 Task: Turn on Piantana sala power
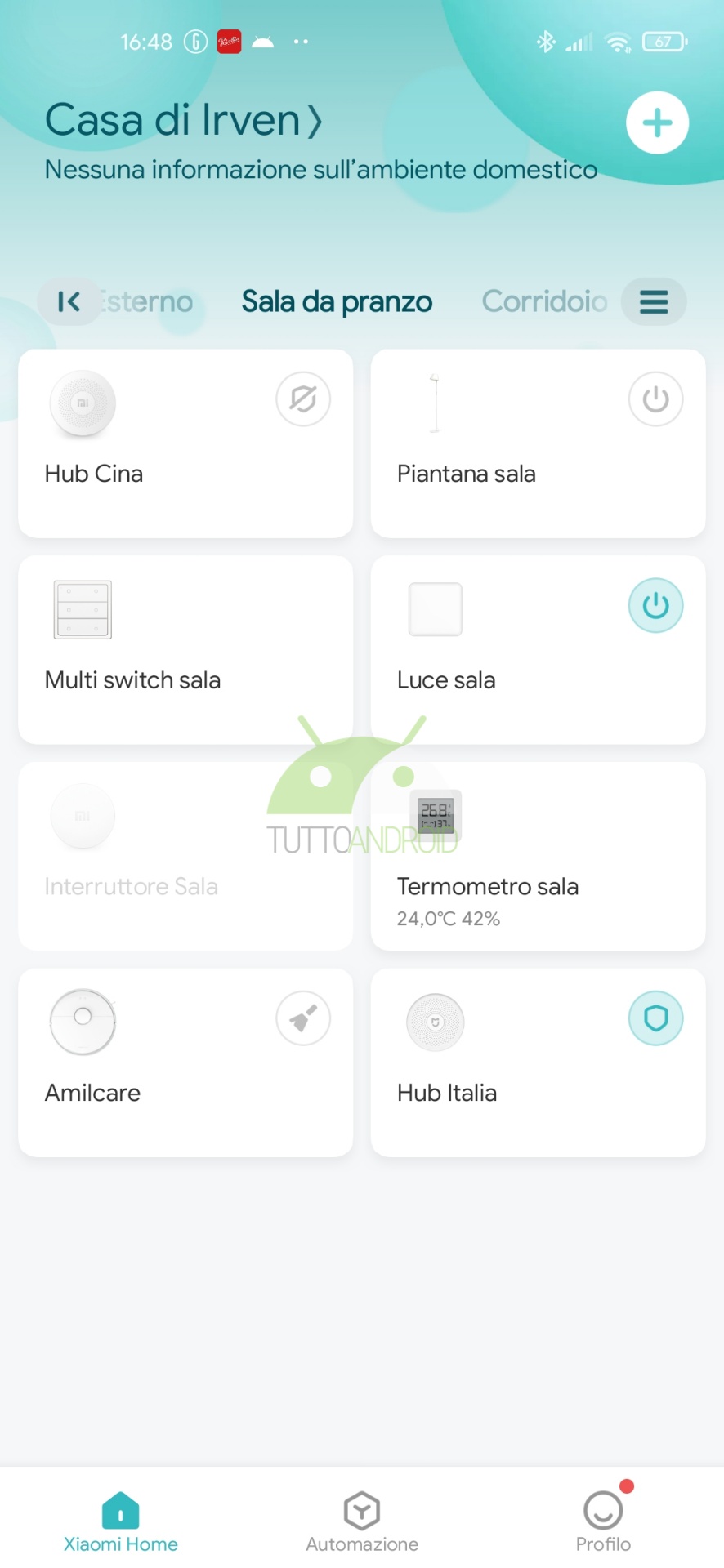click(655, 399)
